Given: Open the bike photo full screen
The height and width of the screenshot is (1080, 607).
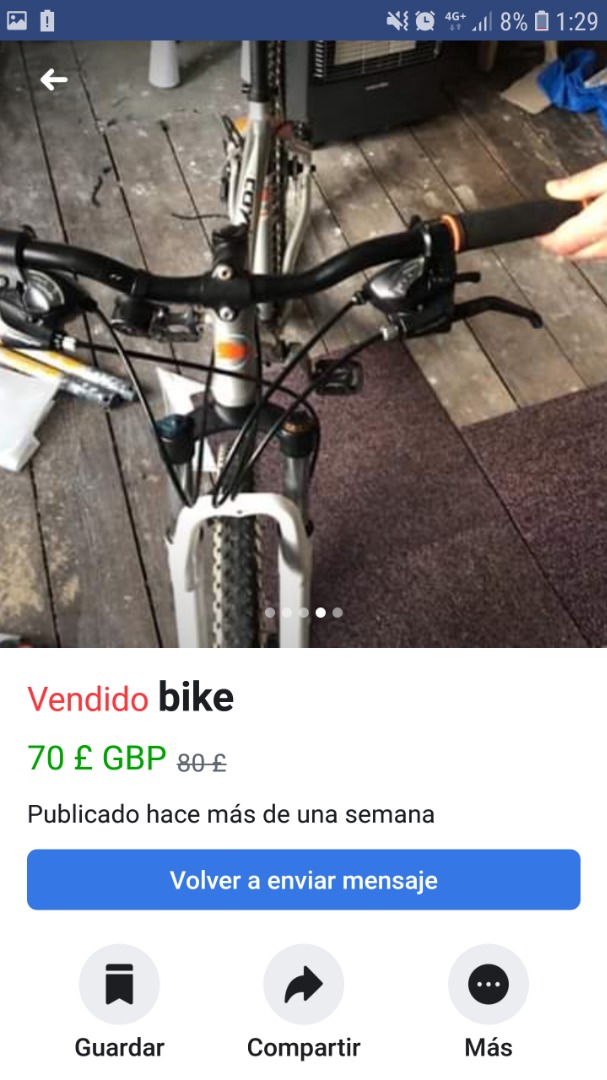Looking at the screenshot, I should [x=303, y=344].
